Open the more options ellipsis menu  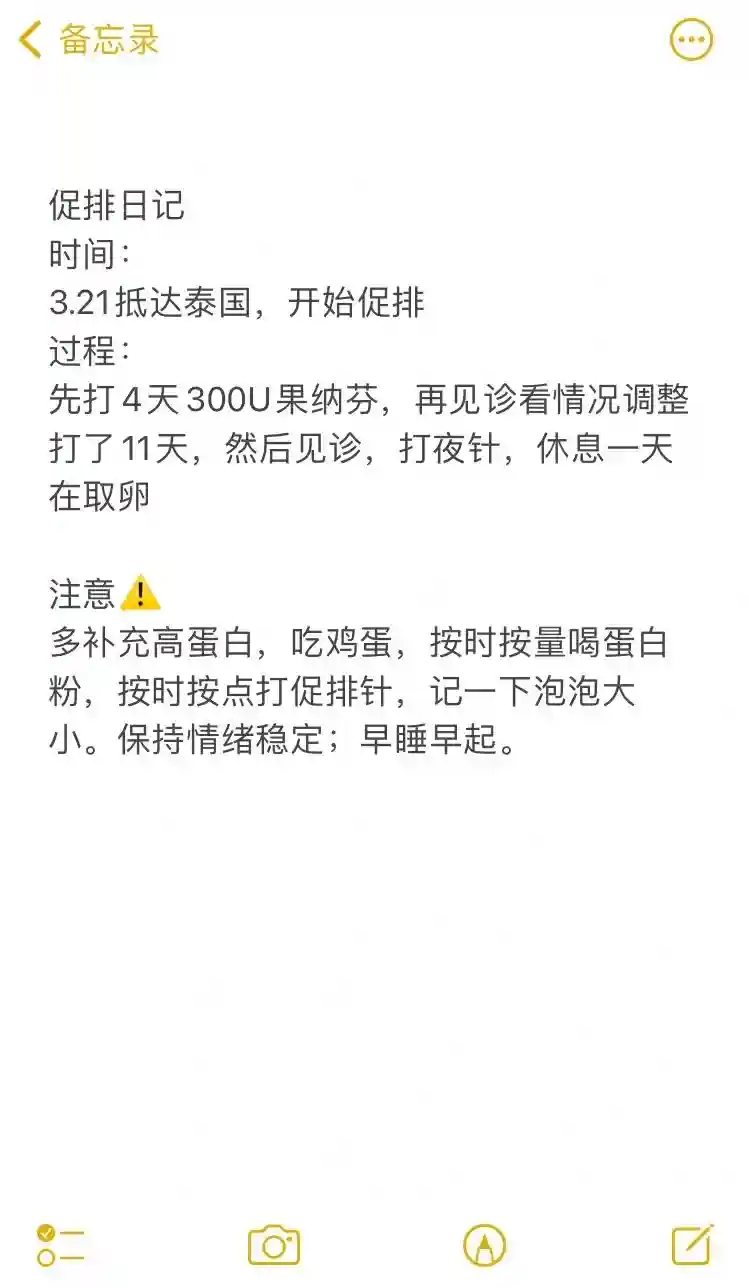coord(690,41)
